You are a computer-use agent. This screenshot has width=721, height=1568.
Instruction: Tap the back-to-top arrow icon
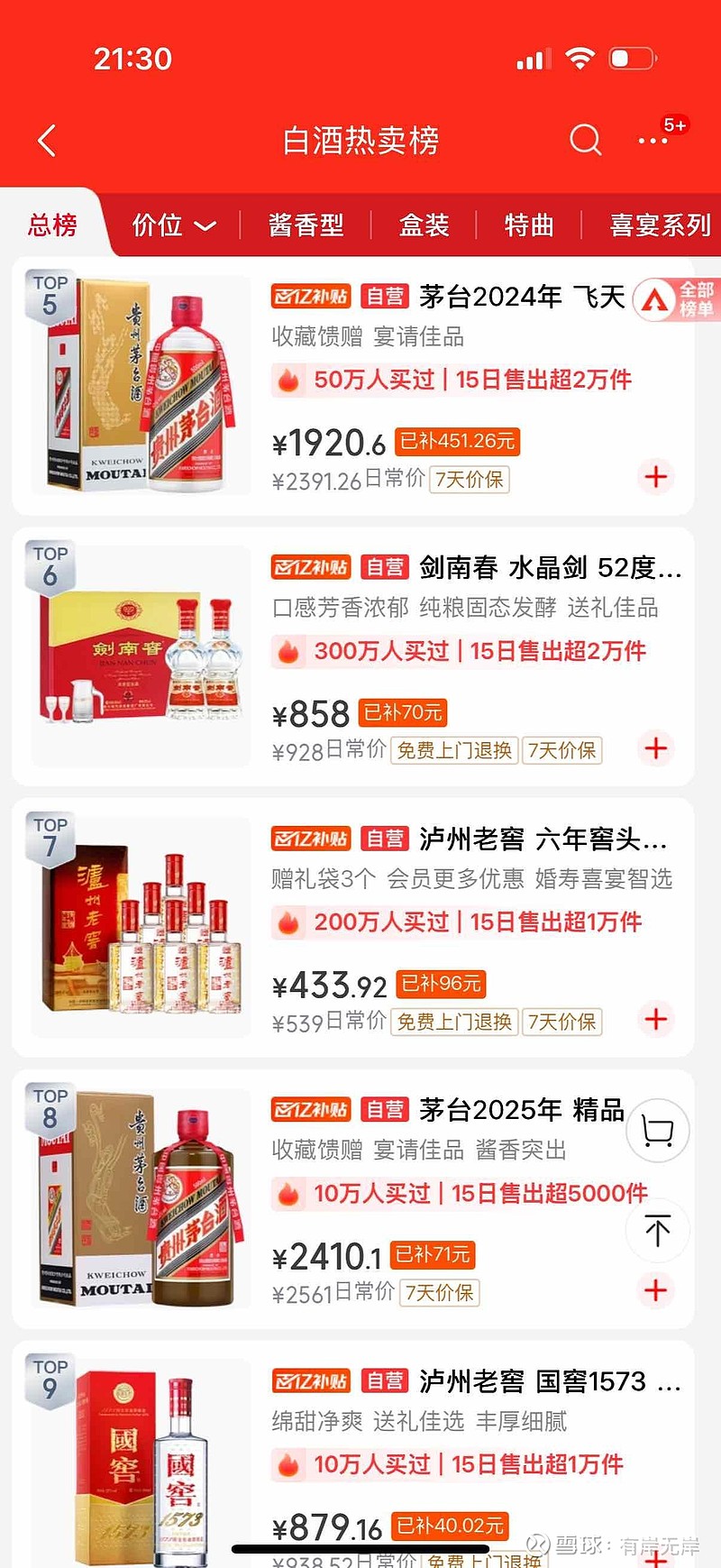pos(657,1229)
